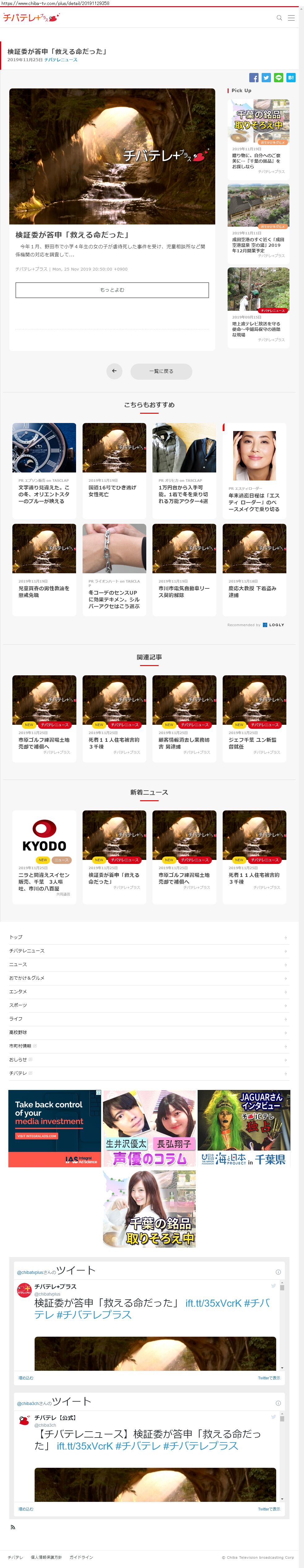Open related article ジェフ千葉 ユン監督就任

click(x=254, y=715)
